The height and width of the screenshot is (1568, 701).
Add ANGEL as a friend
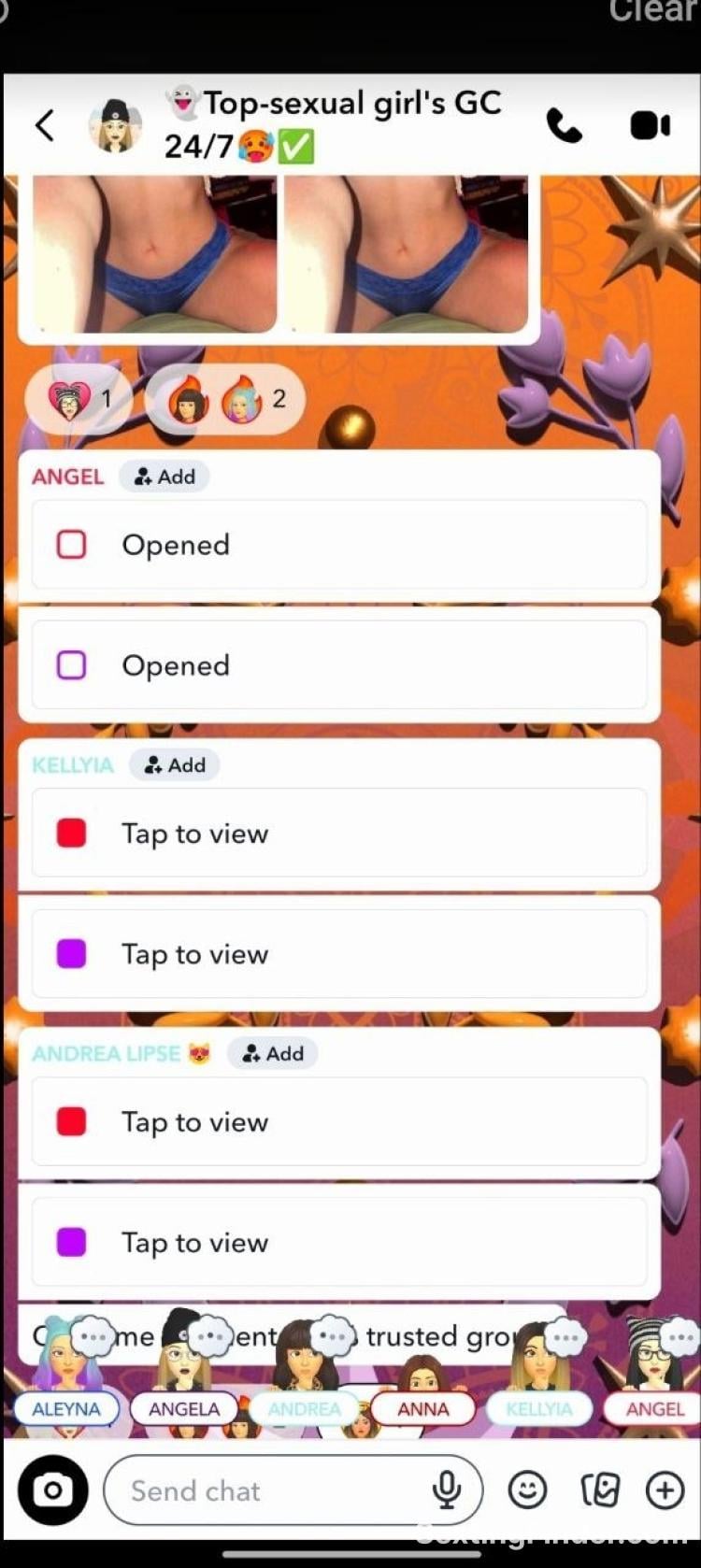165,477
